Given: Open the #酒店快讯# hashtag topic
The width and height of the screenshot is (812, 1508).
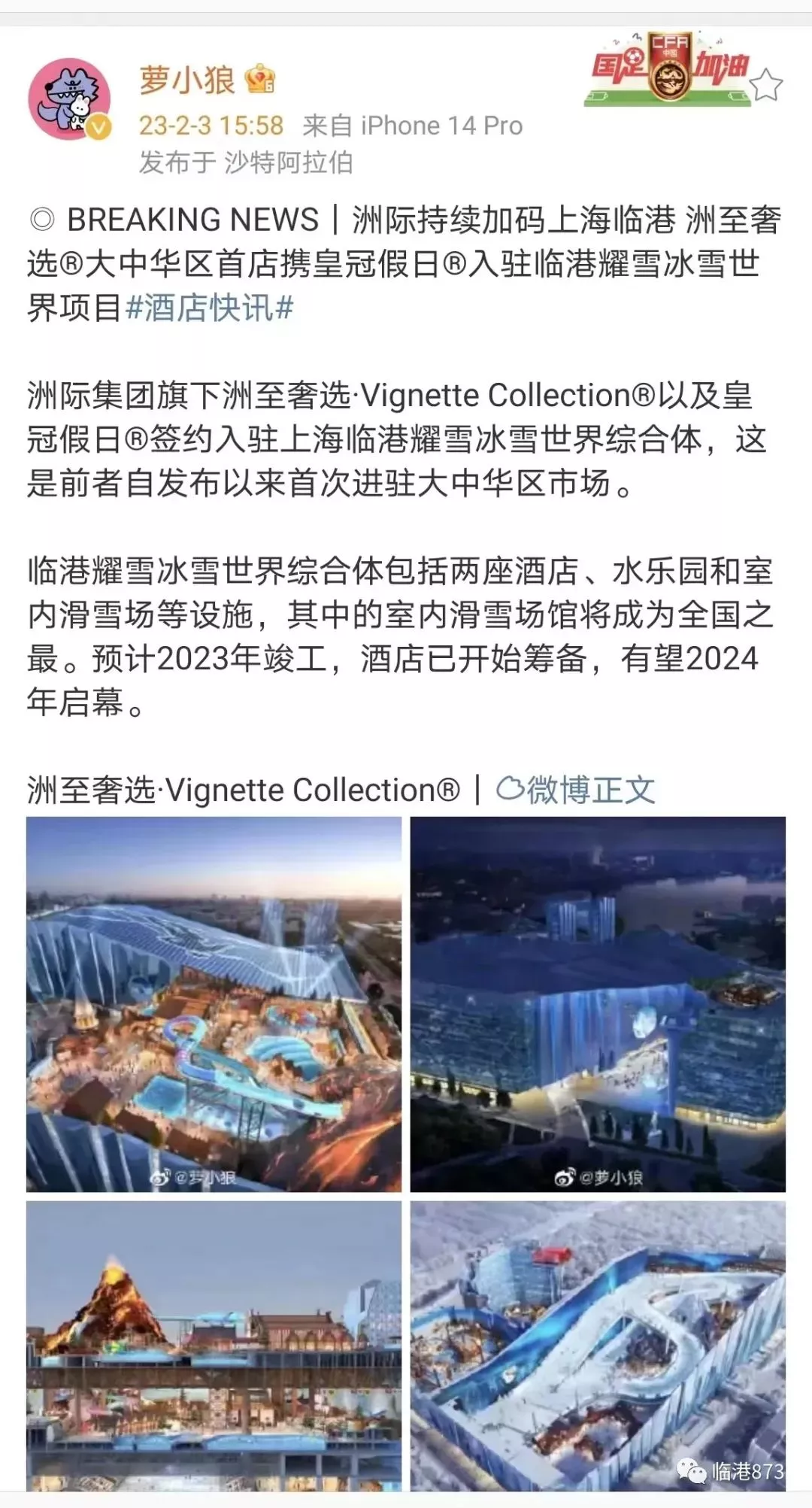Looking at the screenshot, I should (210, 308).
